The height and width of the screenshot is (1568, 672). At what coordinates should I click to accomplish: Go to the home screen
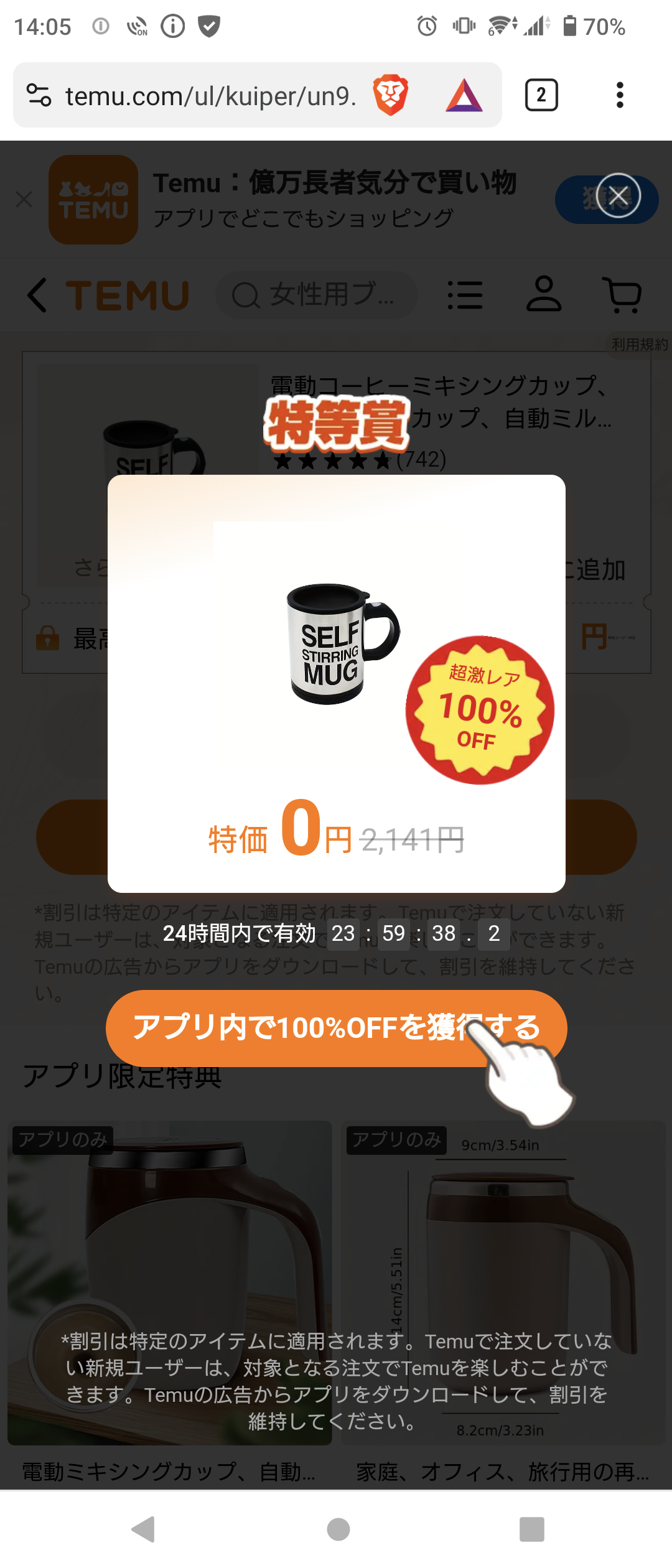(x=338, y=1529)
